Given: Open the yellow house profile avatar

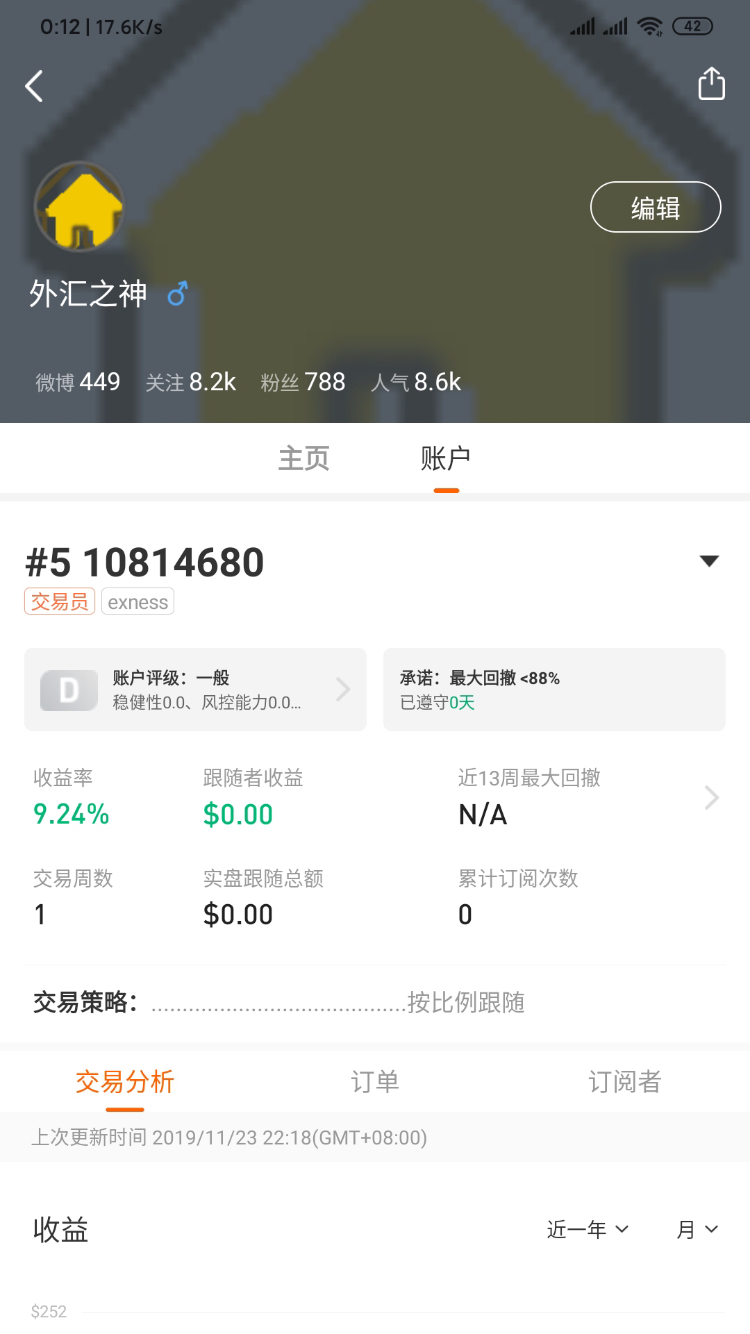Looking at the screenshot, I should pyautogui.click(x=79, y=207).
